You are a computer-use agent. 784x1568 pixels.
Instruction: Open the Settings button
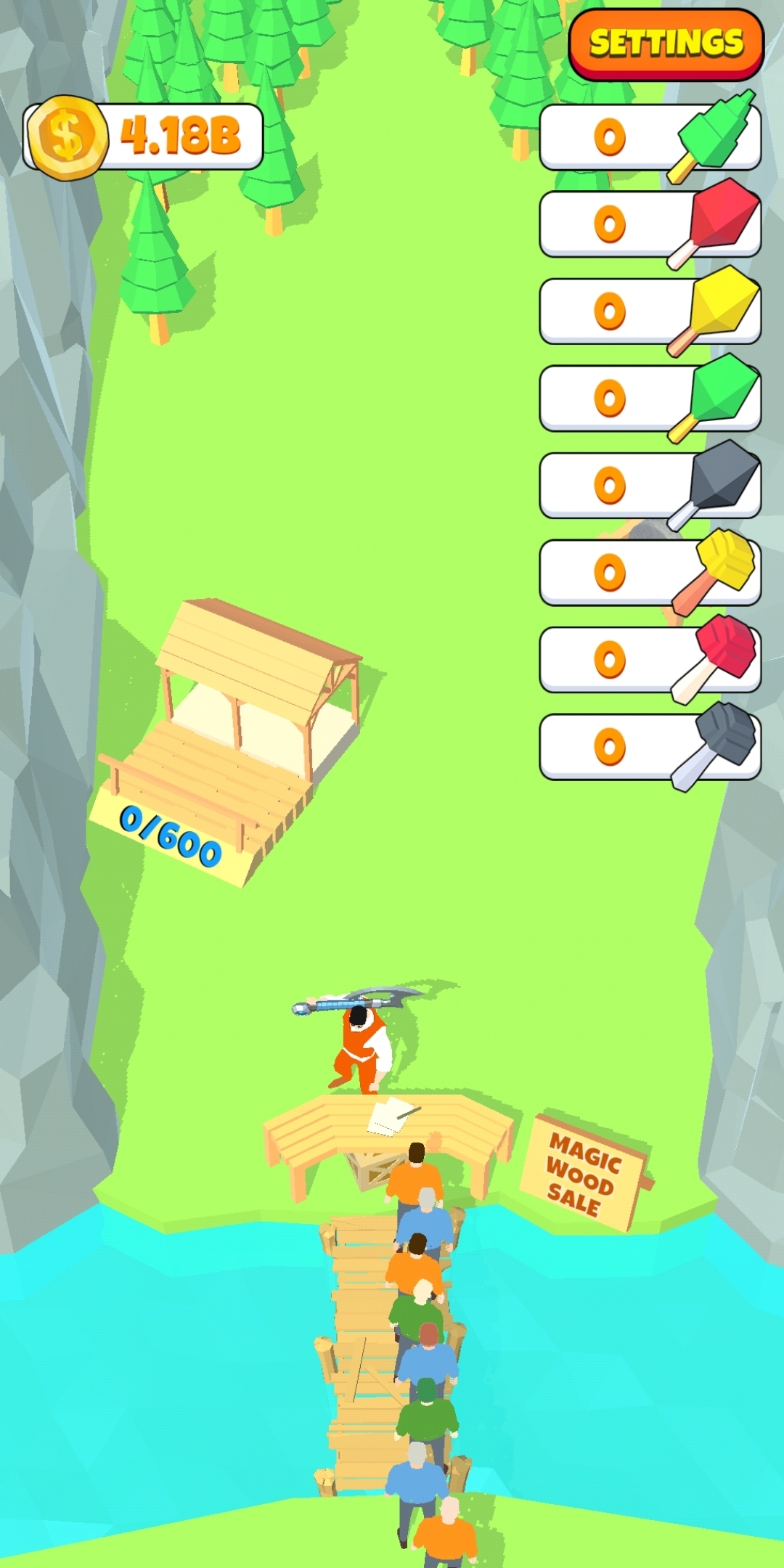tap(666, 44)
